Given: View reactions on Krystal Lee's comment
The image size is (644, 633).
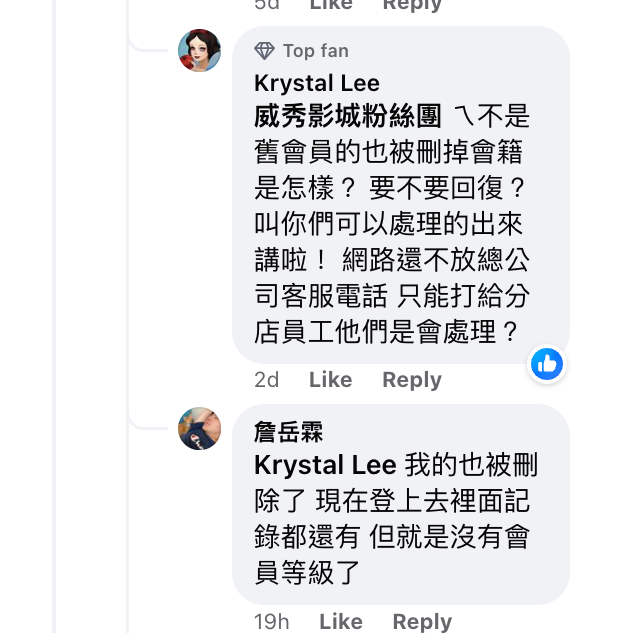Looking at the screenshot, I should tap(547, 364).
